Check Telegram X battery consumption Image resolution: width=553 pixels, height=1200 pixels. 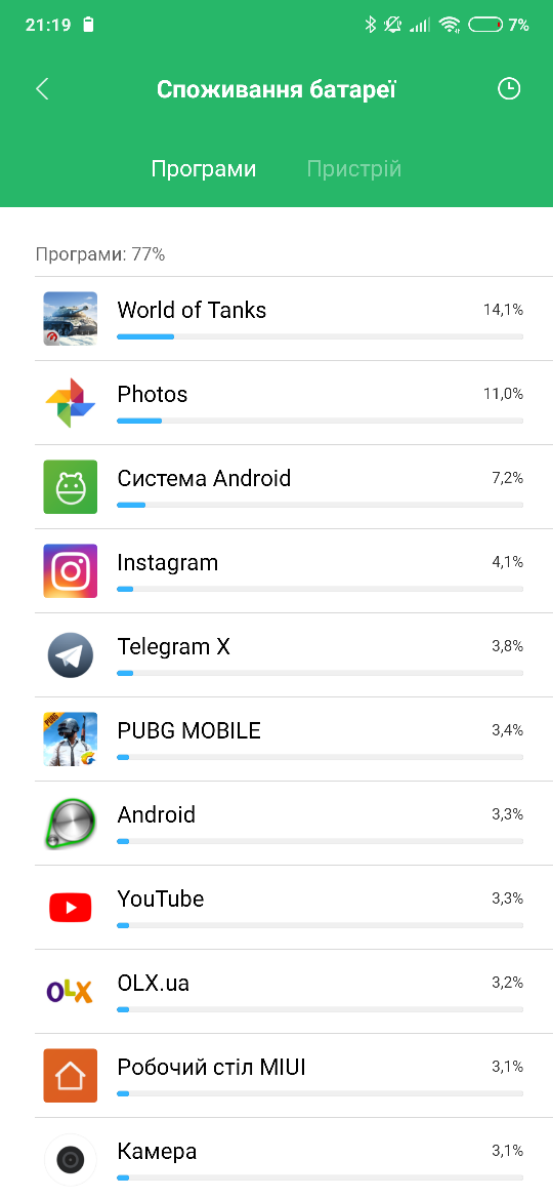pos(276,655)
